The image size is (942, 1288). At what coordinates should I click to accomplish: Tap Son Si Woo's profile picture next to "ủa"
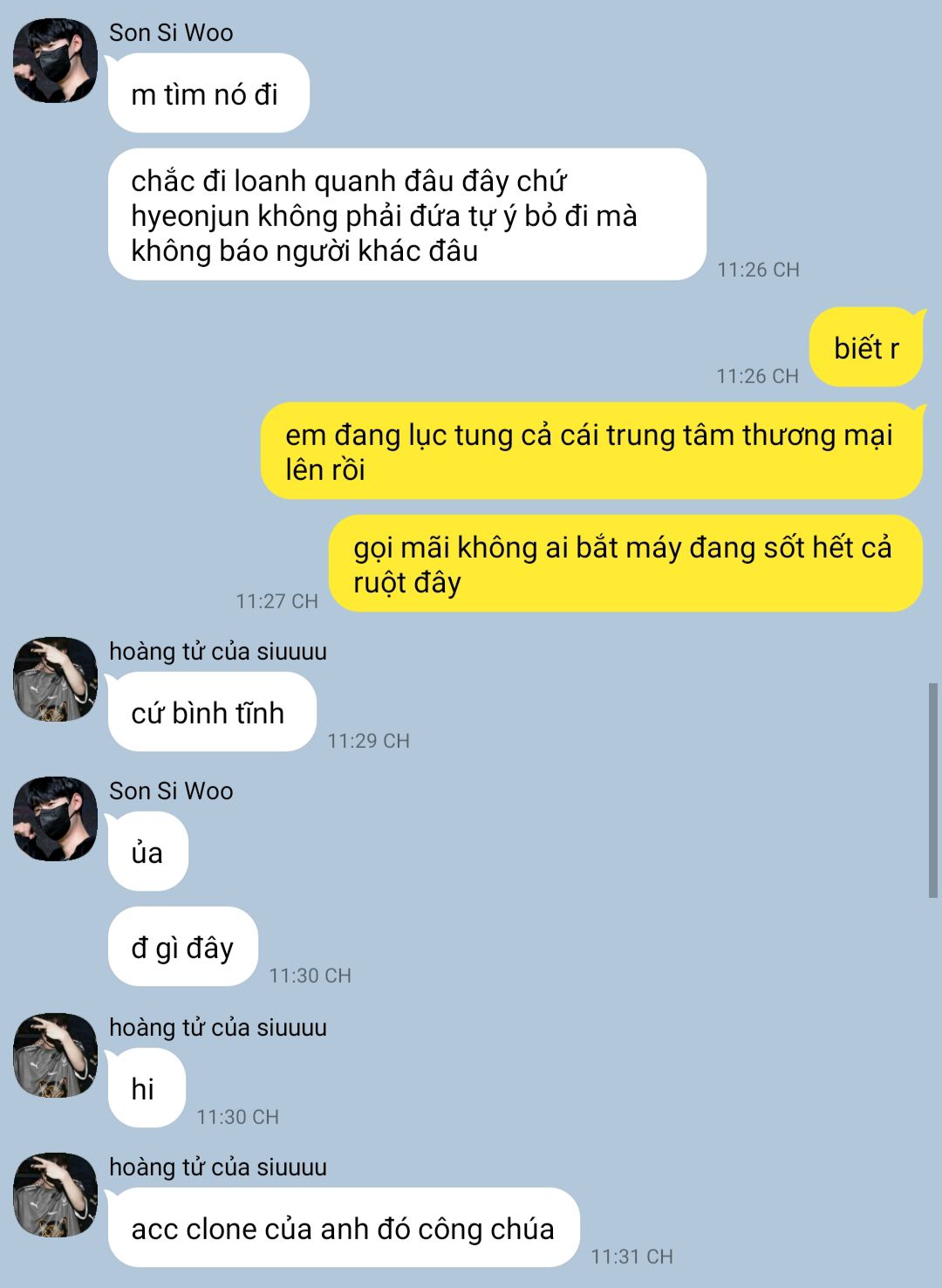55,819
